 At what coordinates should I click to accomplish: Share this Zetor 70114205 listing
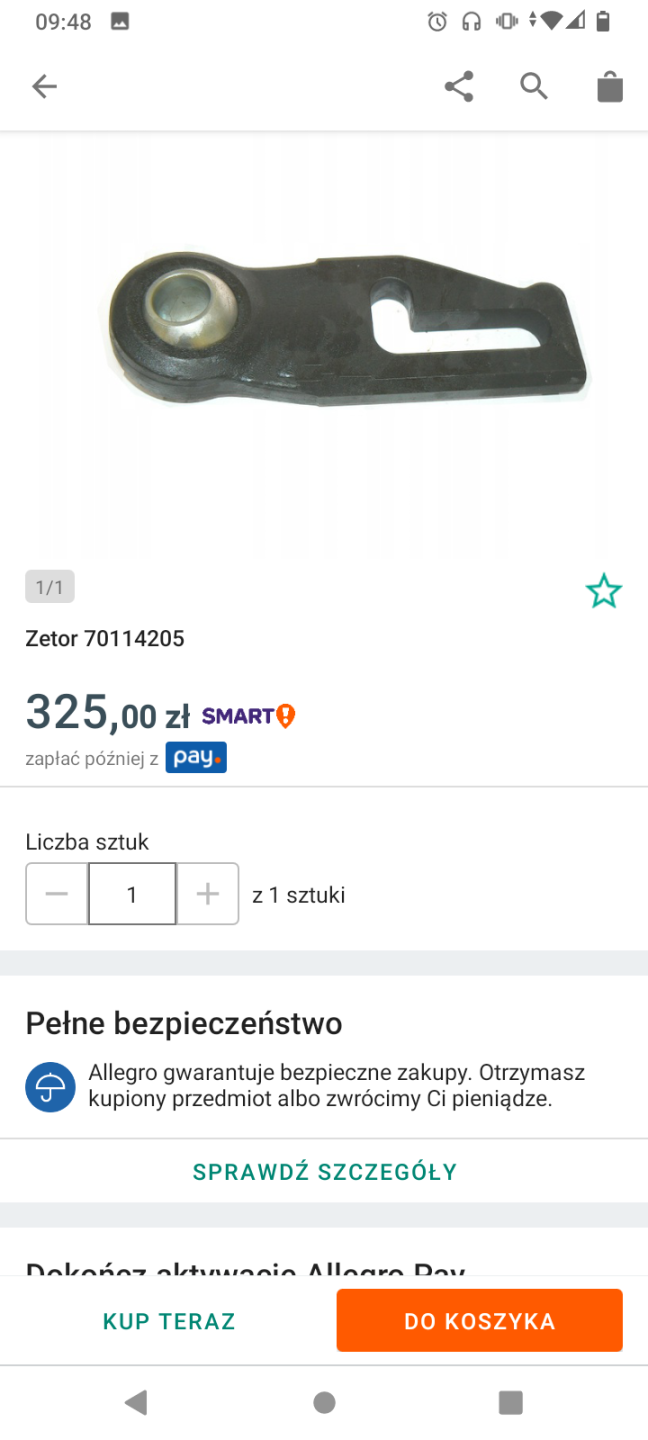coord(459,87)
